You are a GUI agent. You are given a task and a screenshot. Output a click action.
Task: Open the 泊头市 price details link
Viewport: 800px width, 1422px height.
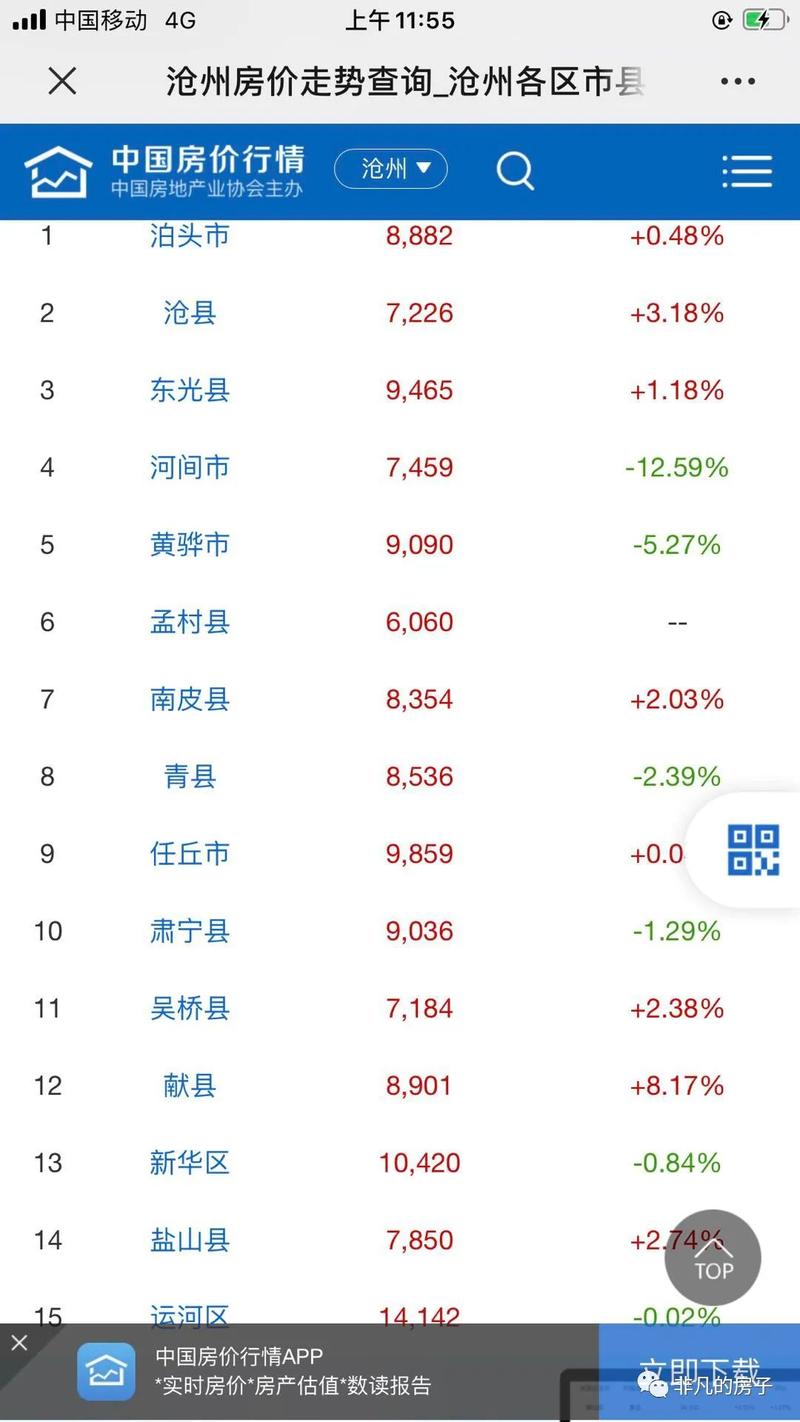tap(189, 236)
